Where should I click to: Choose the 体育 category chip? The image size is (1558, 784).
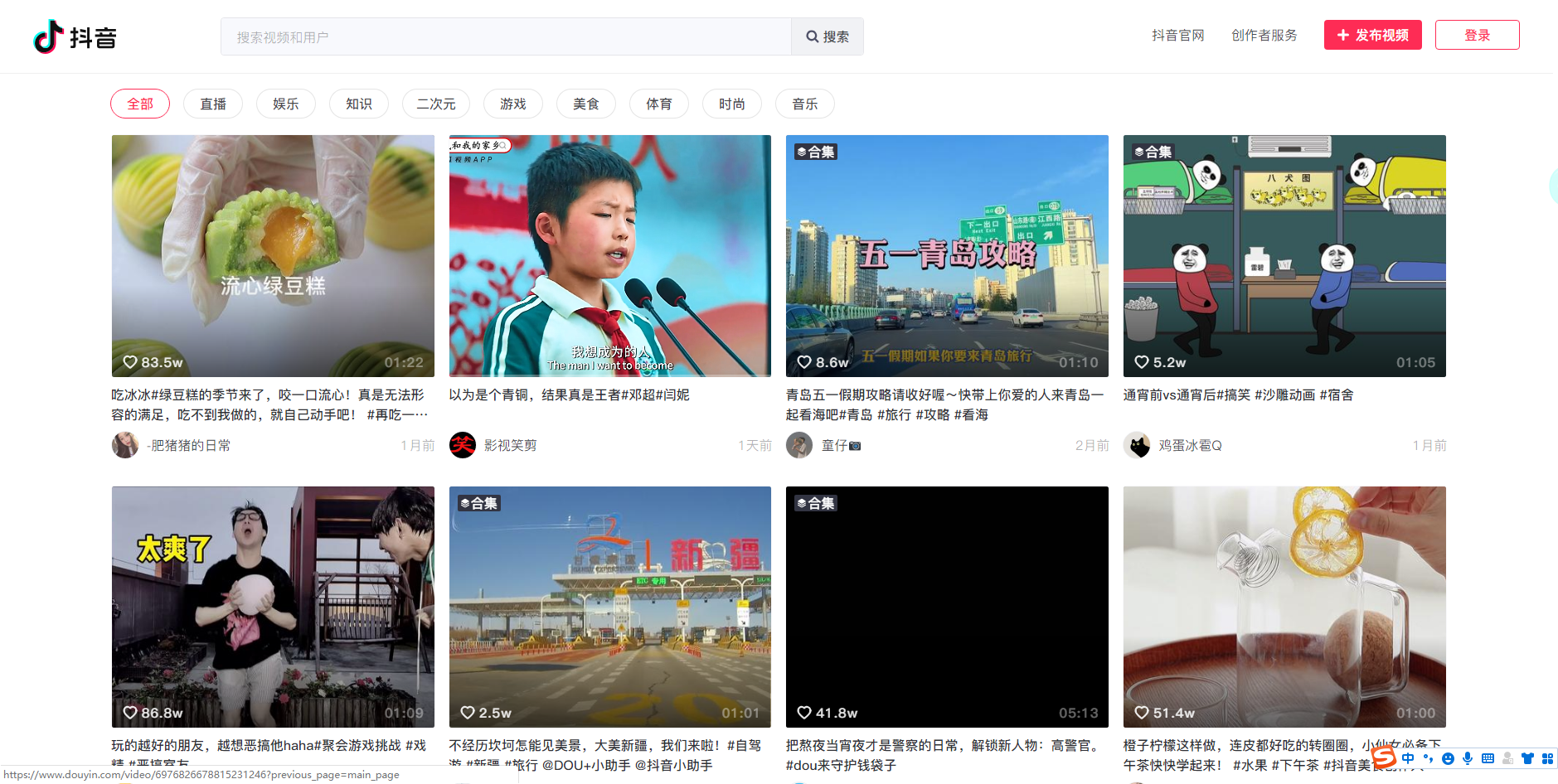659,104
